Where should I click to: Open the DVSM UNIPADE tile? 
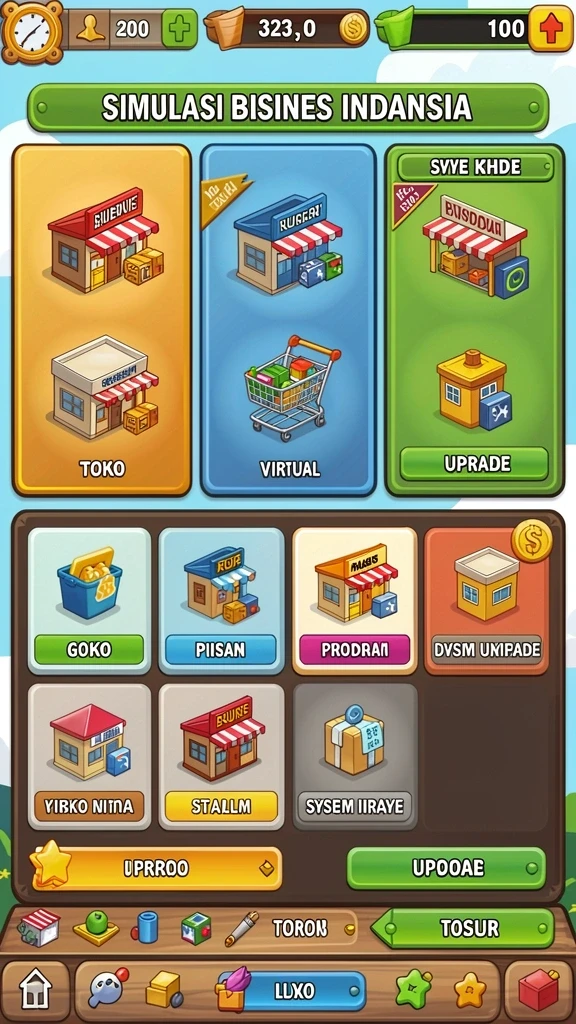pos(487,600)
